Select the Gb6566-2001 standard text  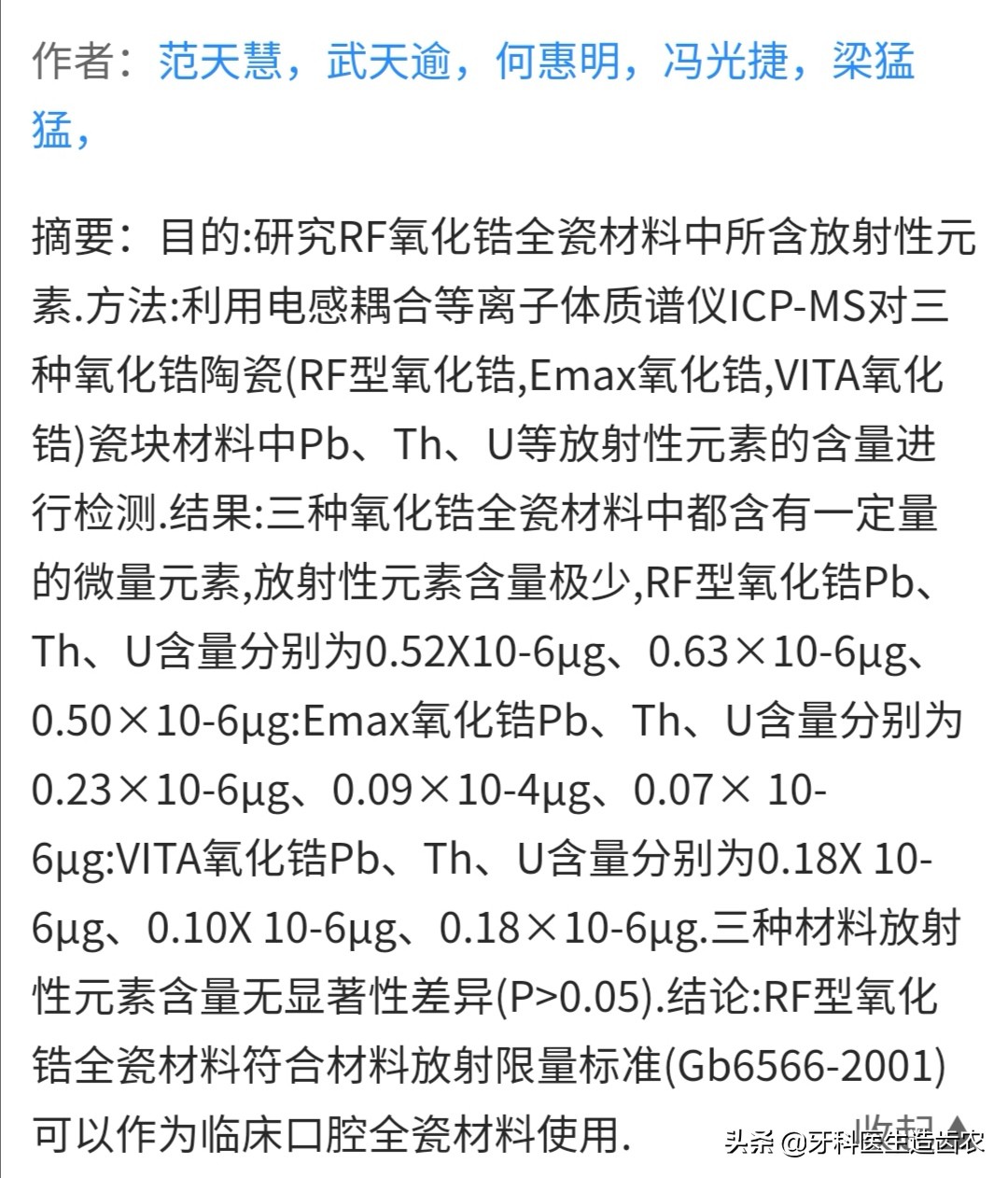[810, 1063]
